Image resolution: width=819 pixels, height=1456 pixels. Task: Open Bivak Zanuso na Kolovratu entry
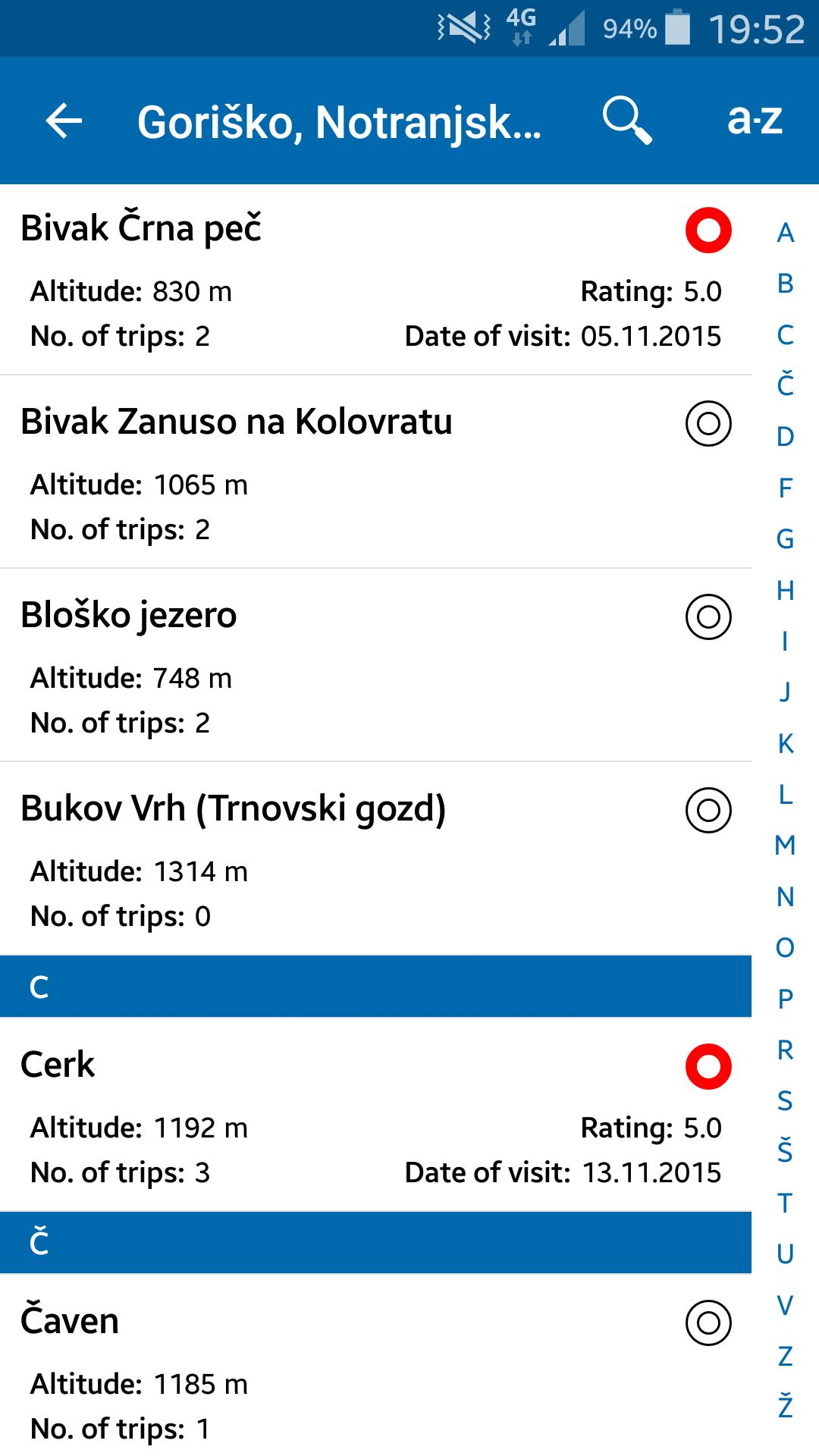(x=236, y=422)
